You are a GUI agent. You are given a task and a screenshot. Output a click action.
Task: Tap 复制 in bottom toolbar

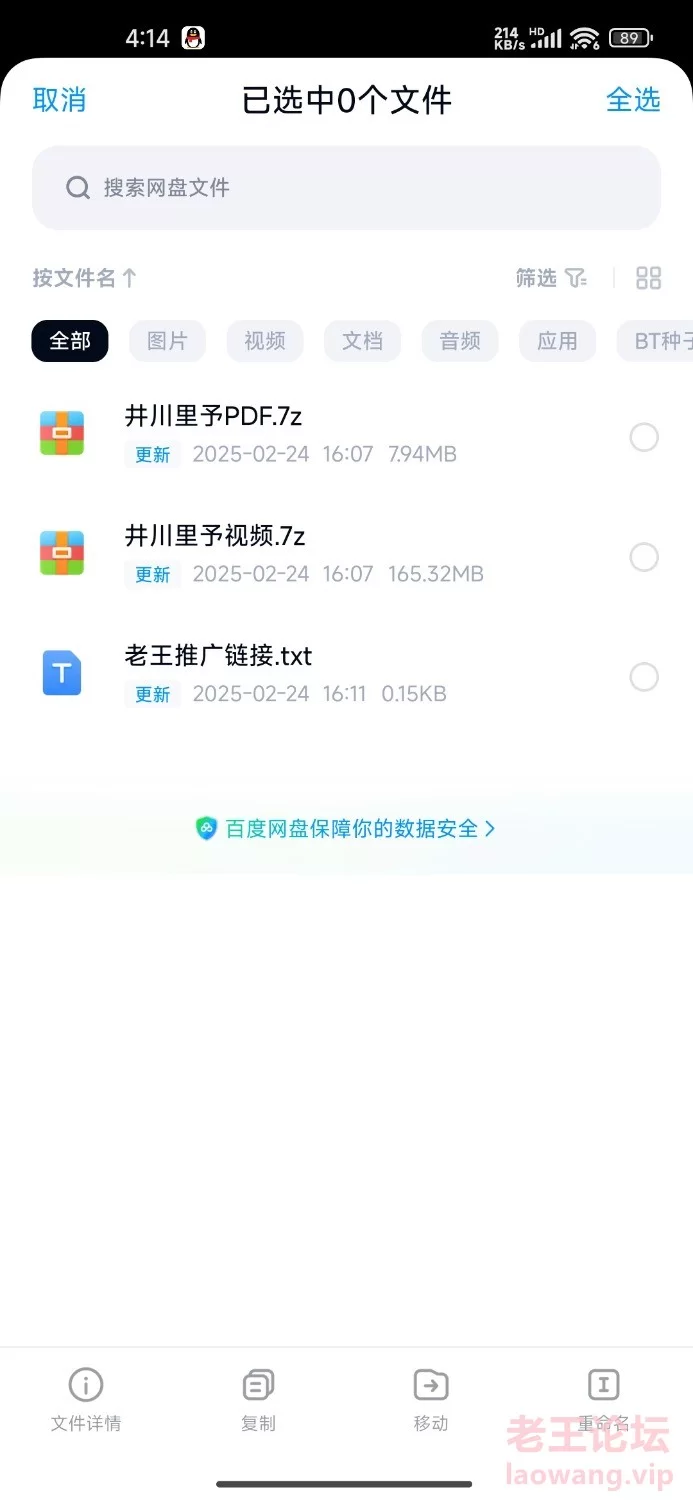click(x=258, y=1400)
